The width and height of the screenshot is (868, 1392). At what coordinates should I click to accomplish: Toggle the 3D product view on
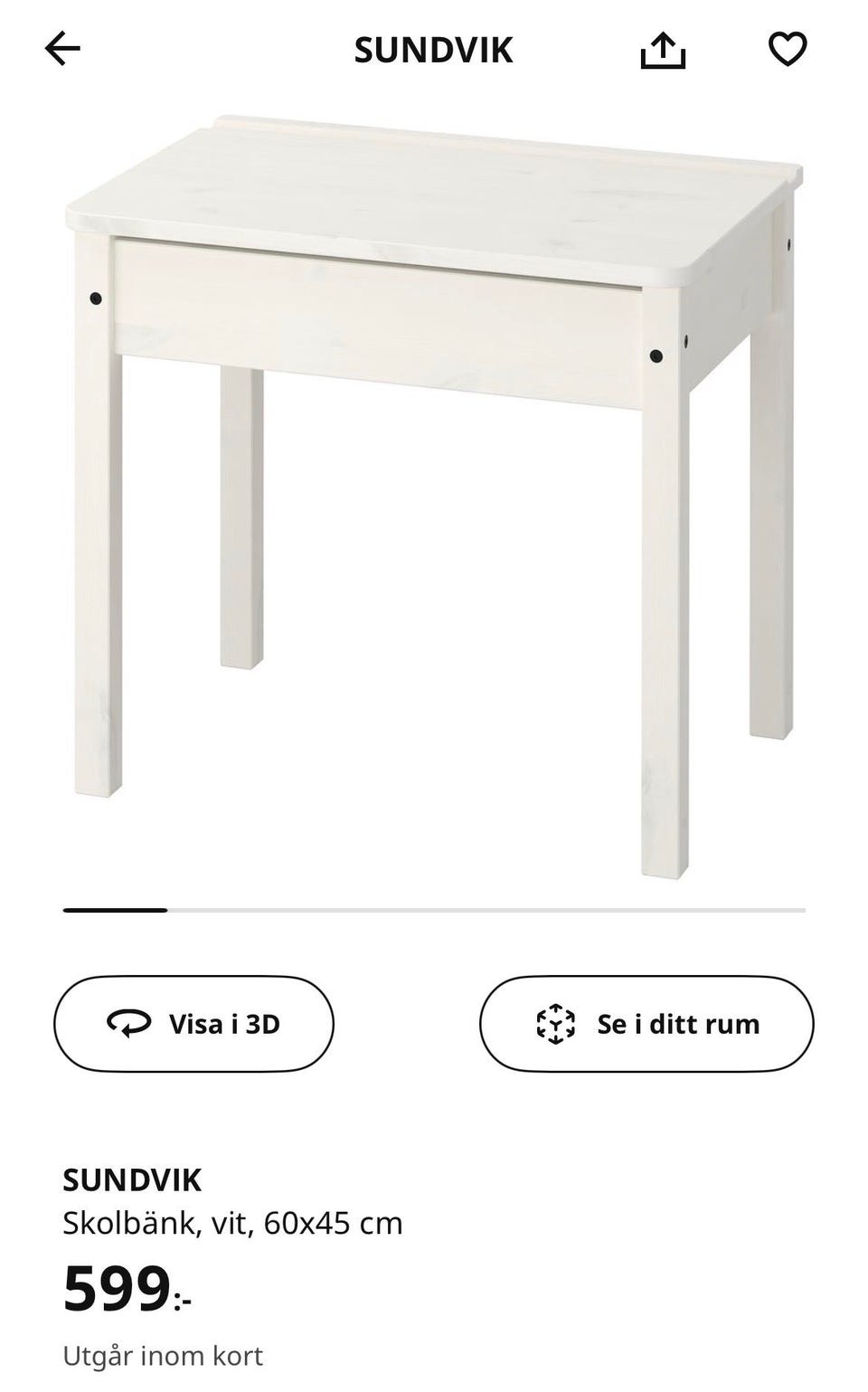(x=193, y=1023)
